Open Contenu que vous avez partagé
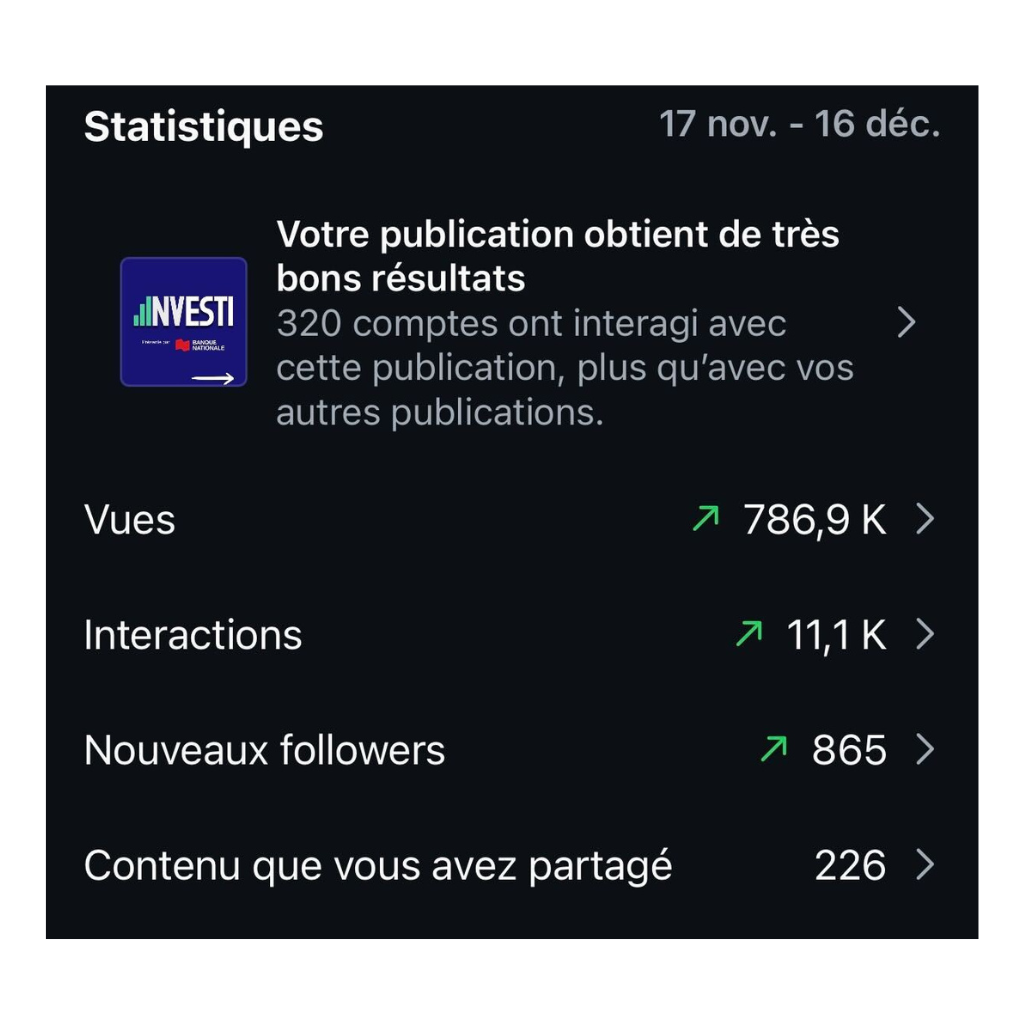Viewport: 1024px width, 1024px height. click(x=510, y=865)
